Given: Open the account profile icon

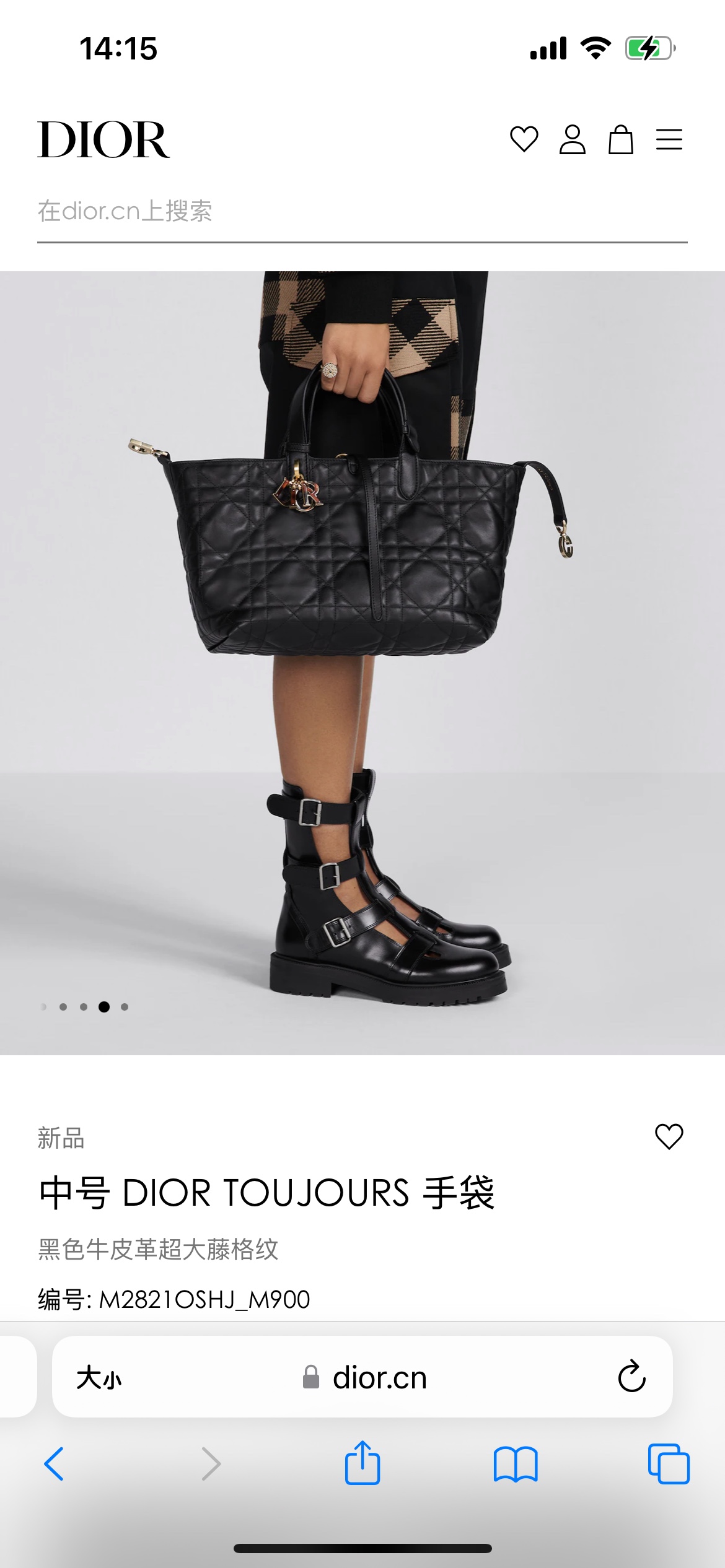Looking at the screenshot, I should point(572,139).
